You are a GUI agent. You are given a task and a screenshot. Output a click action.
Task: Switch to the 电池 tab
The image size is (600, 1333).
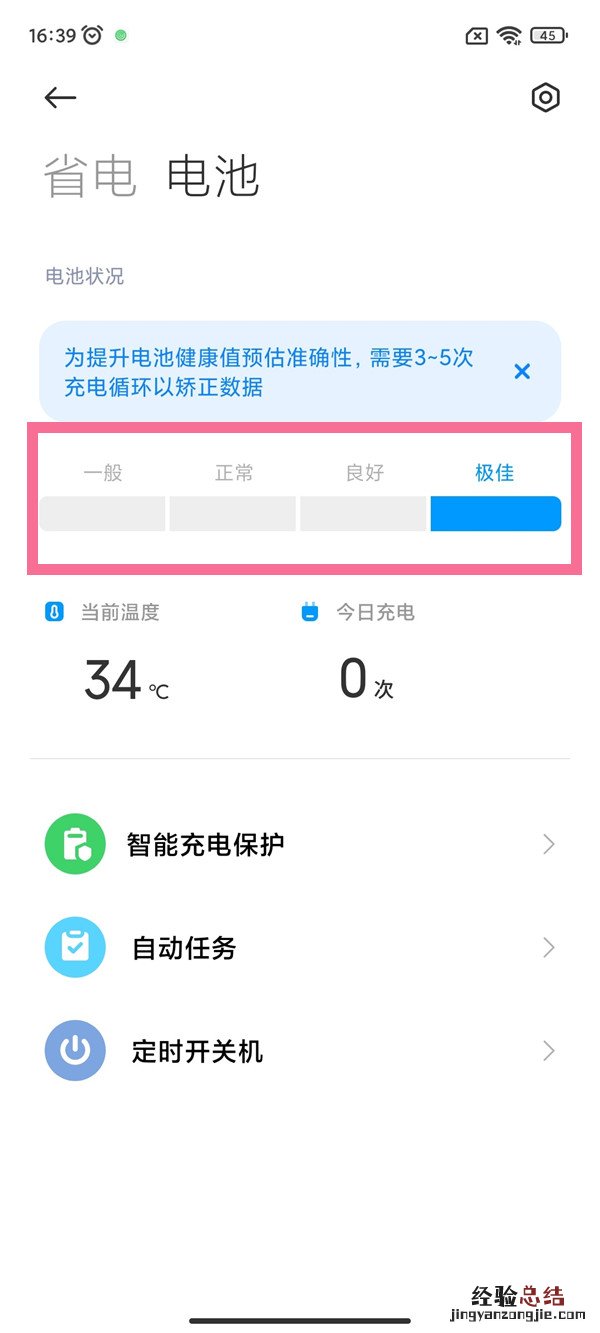pyautogui.click(x=213, y=178)
